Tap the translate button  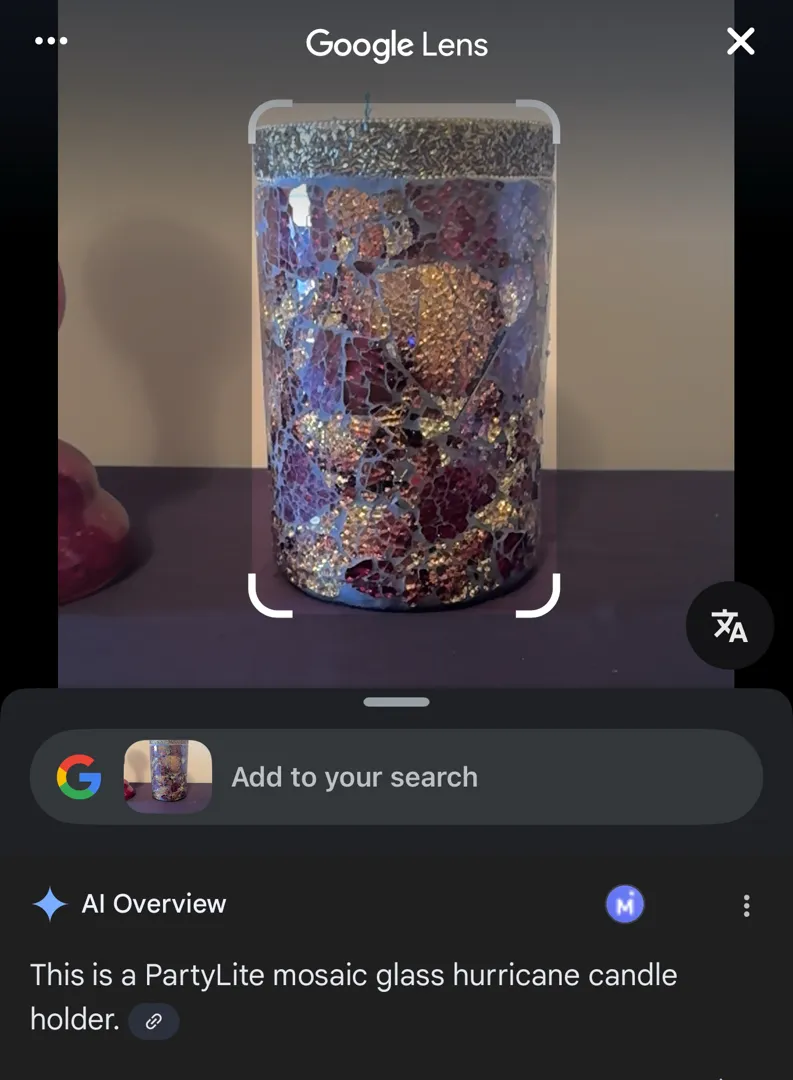730,626
